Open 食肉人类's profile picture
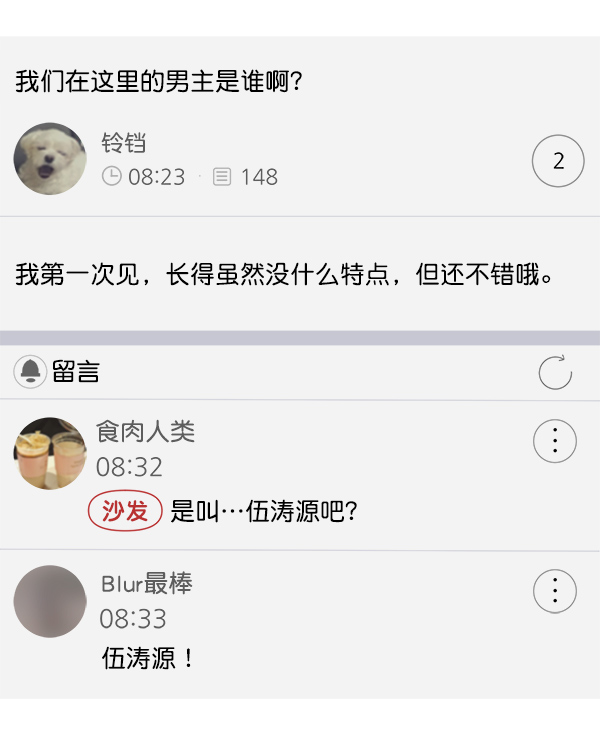This screenshot has width=600, height=751. tap(50, 453)
